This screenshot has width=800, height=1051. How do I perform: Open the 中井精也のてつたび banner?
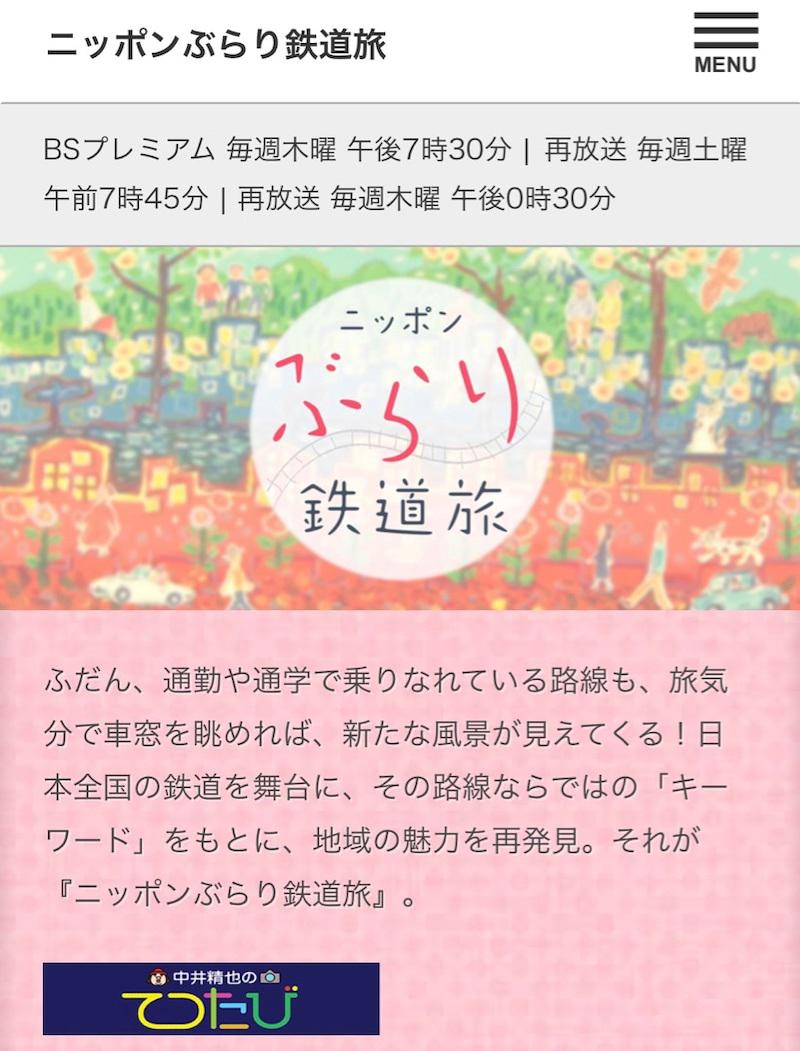coord(211,998)
